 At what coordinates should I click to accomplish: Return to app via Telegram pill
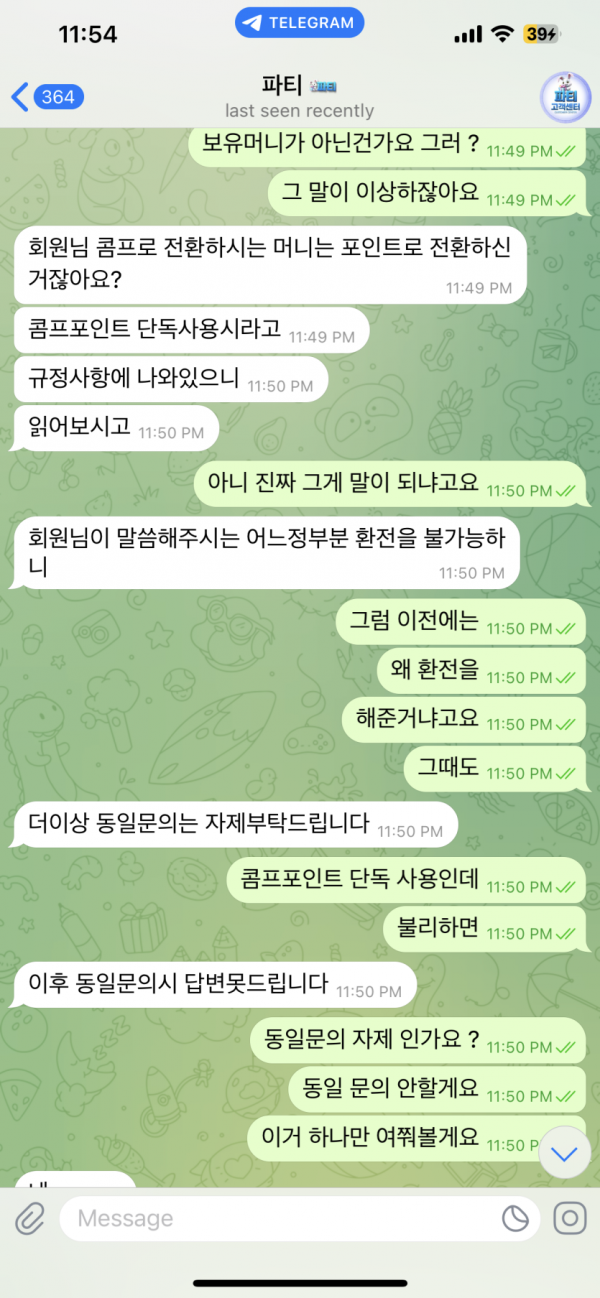(299, 22)
